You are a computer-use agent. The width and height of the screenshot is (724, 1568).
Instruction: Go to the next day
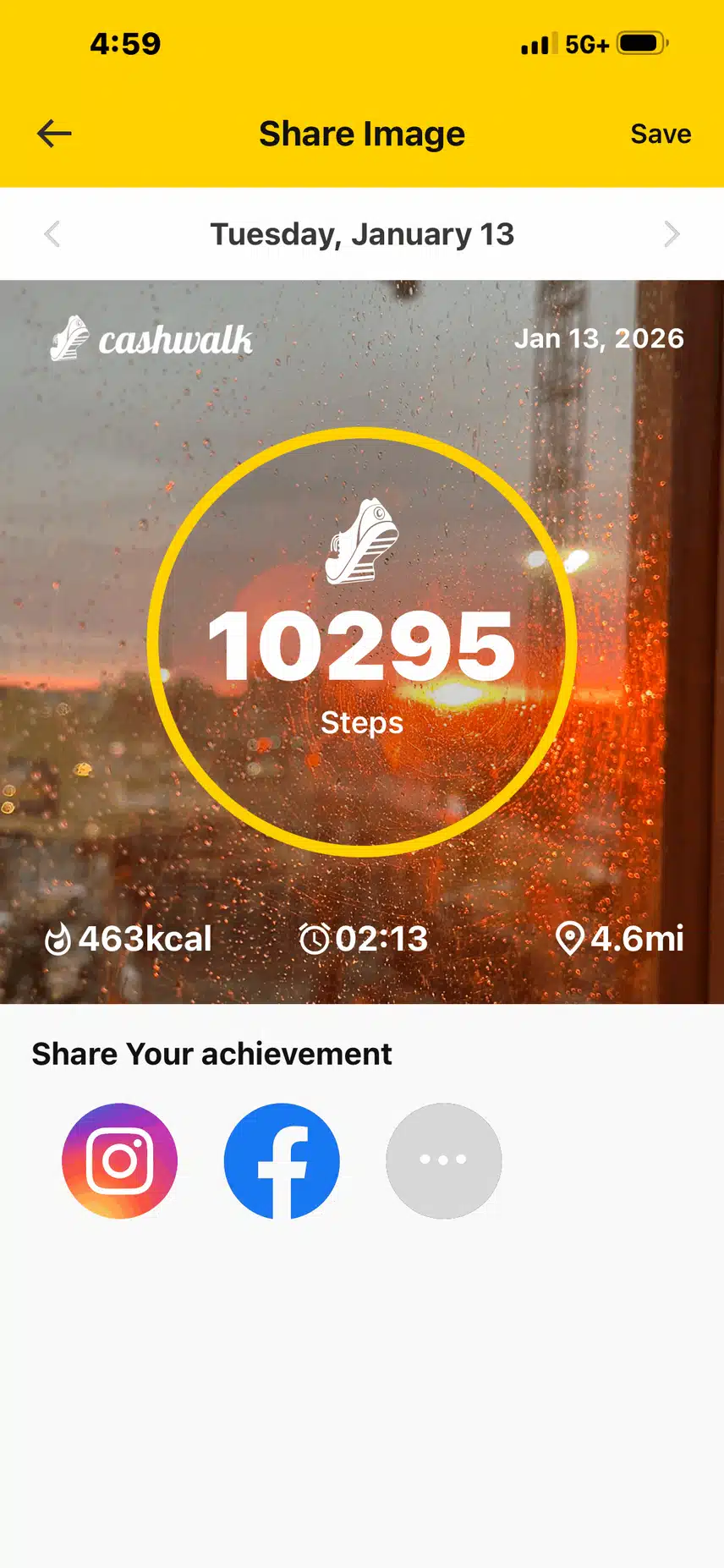pos(672,234)
